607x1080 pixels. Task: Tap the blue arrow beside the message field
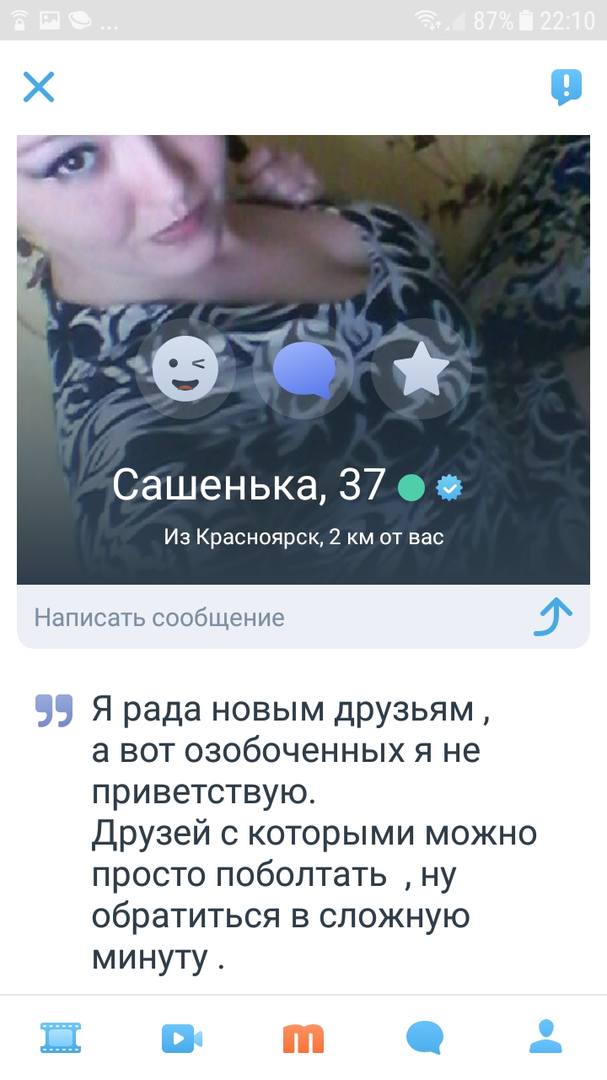pyautogui.click(x=553, y=618)
